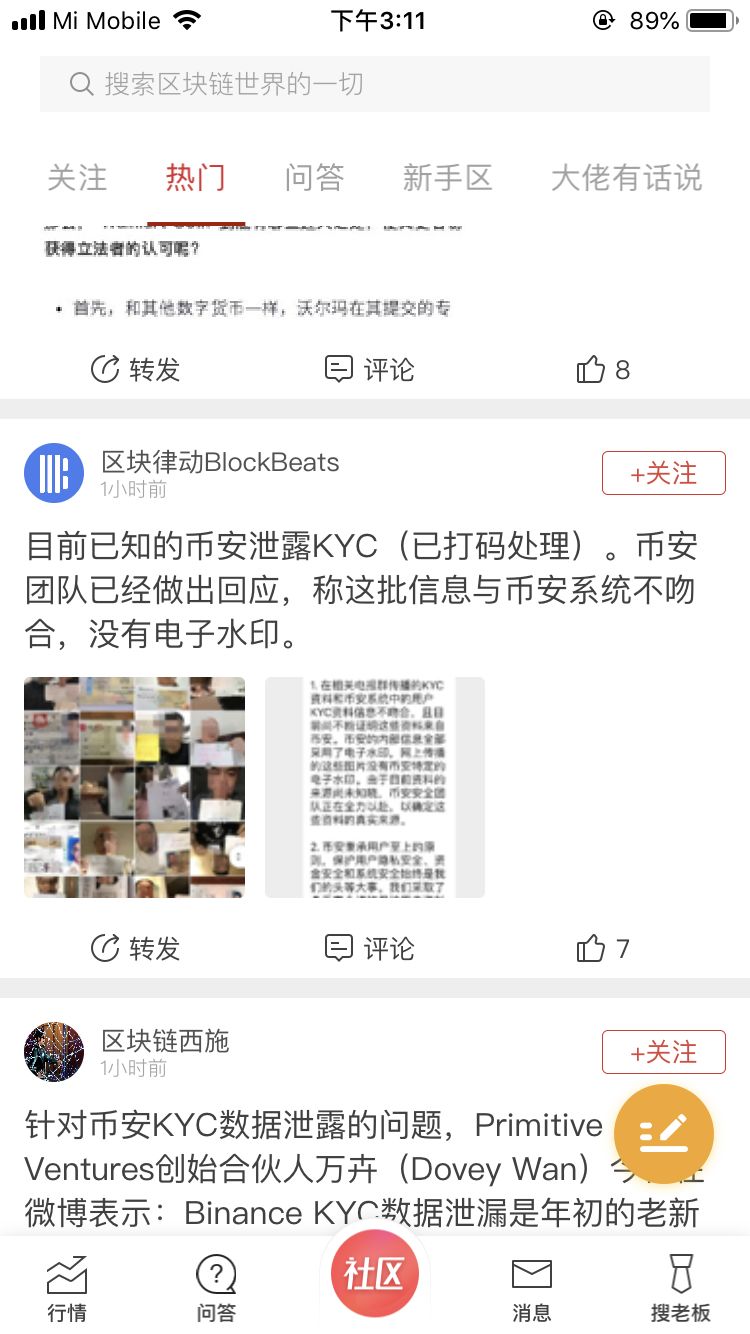Viewport: 750px width, 1334px height.
Task: Switch to the 搜老板 tab
Action: click(680, 1288)
